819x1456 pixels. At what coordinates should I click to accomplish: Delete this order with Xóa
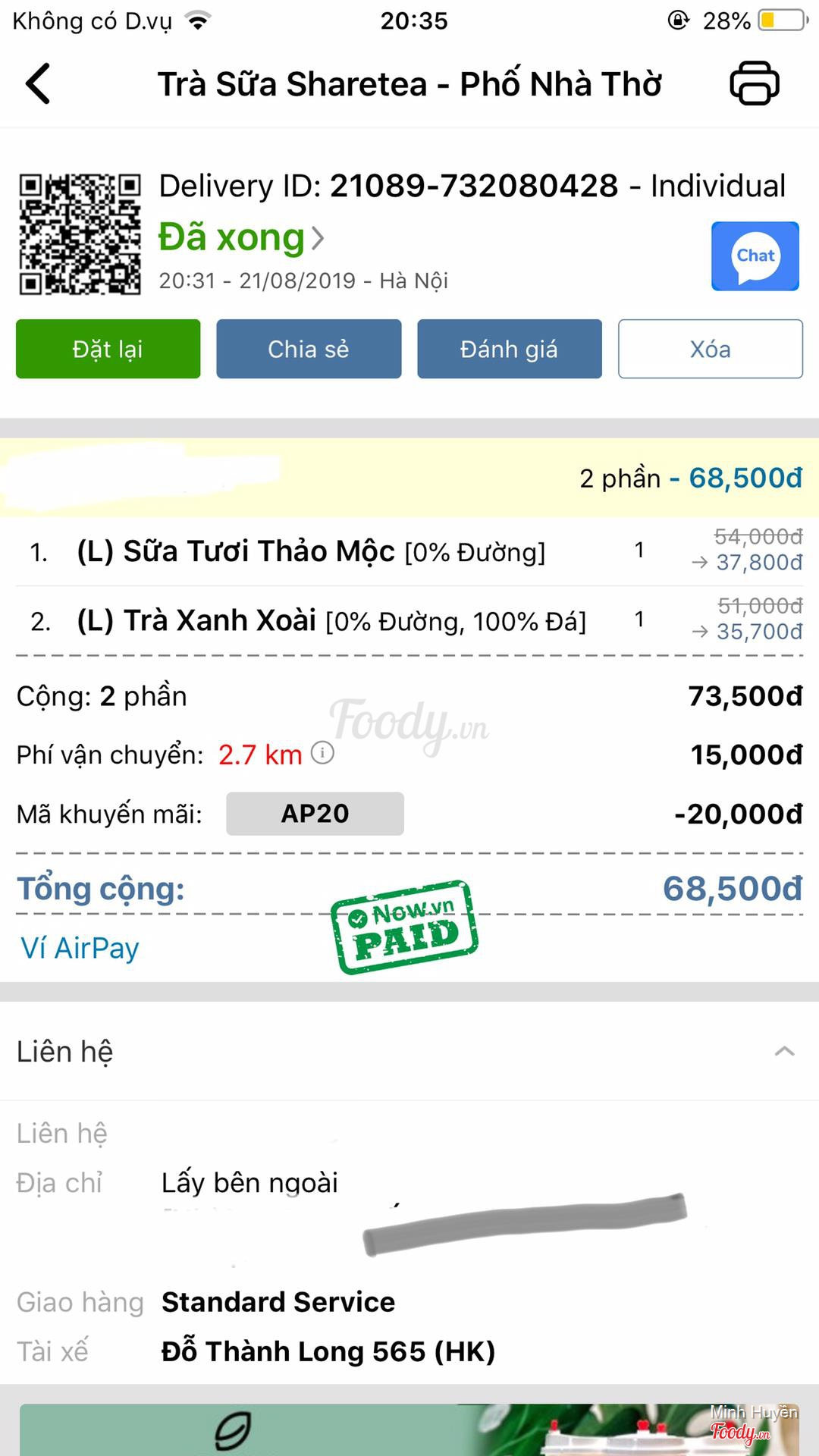[711, 349]
